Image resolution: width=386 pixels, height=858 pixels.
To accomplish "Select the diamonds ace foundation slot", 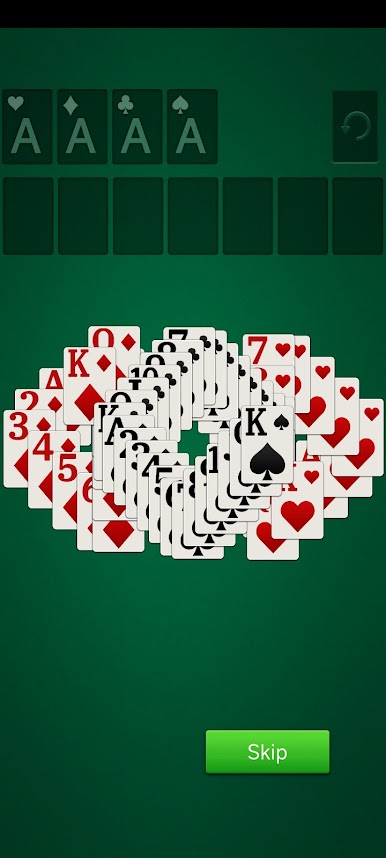I will 82,126.
